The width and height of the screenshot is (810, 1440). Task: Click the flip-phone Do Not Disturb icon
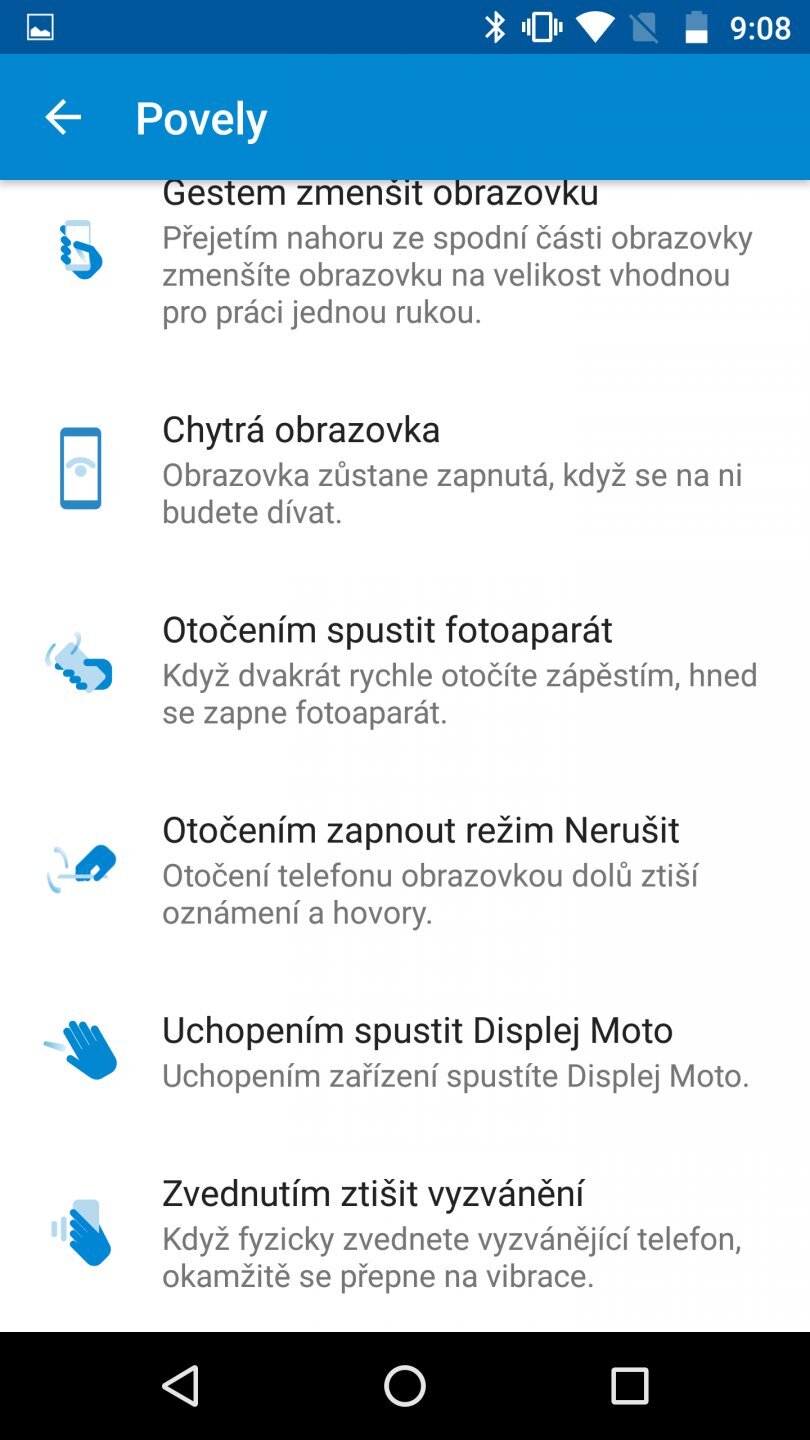pyautogui.click(x=80, y=866)
